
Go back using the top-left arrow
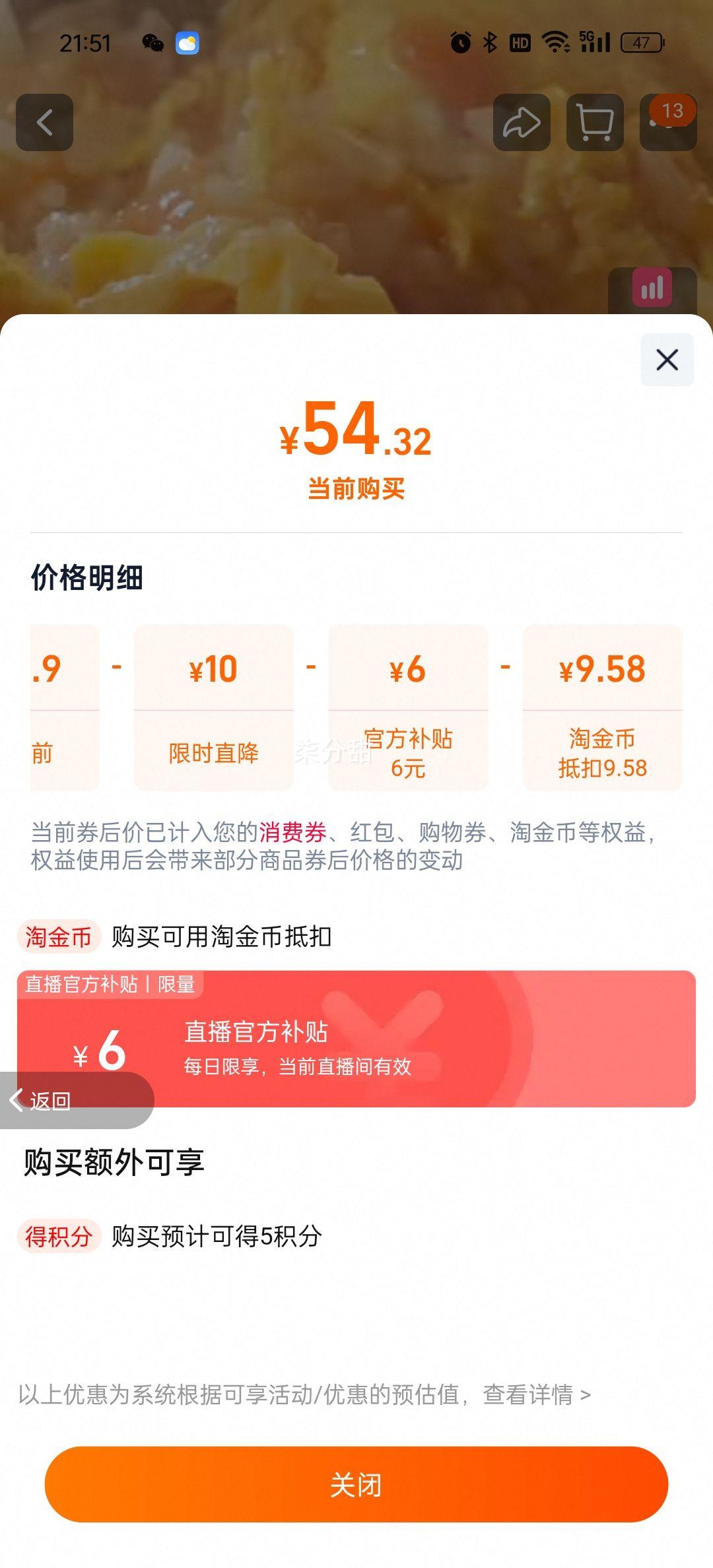point(44,122)
